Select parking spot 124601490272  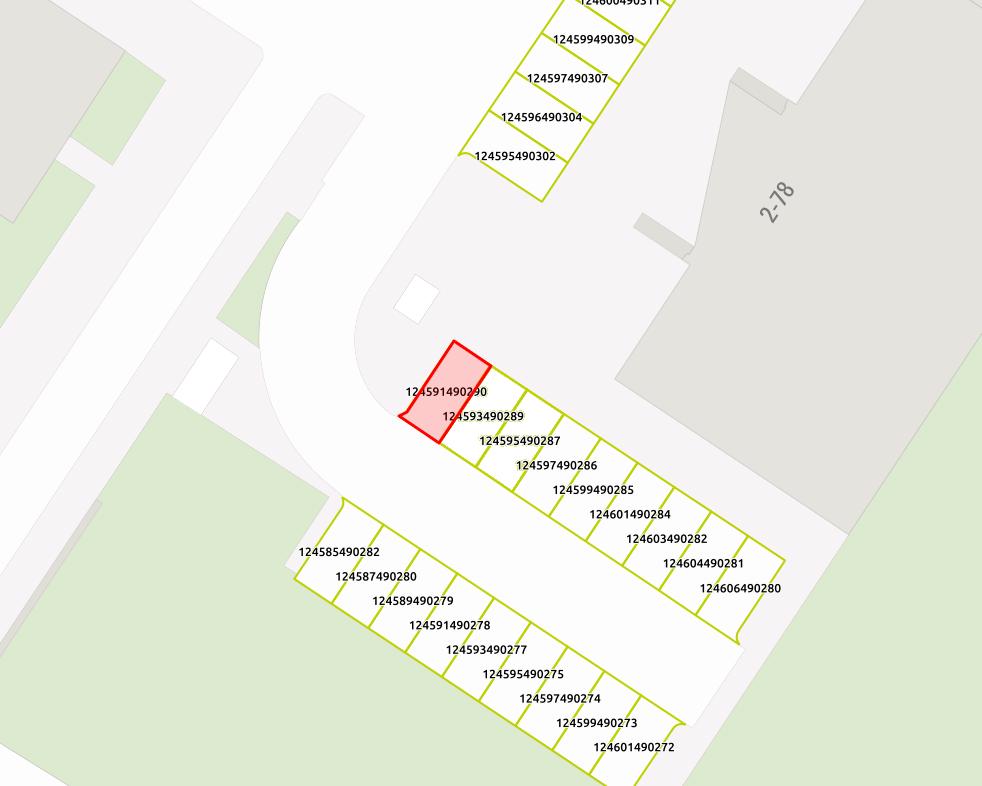point(634,748)
